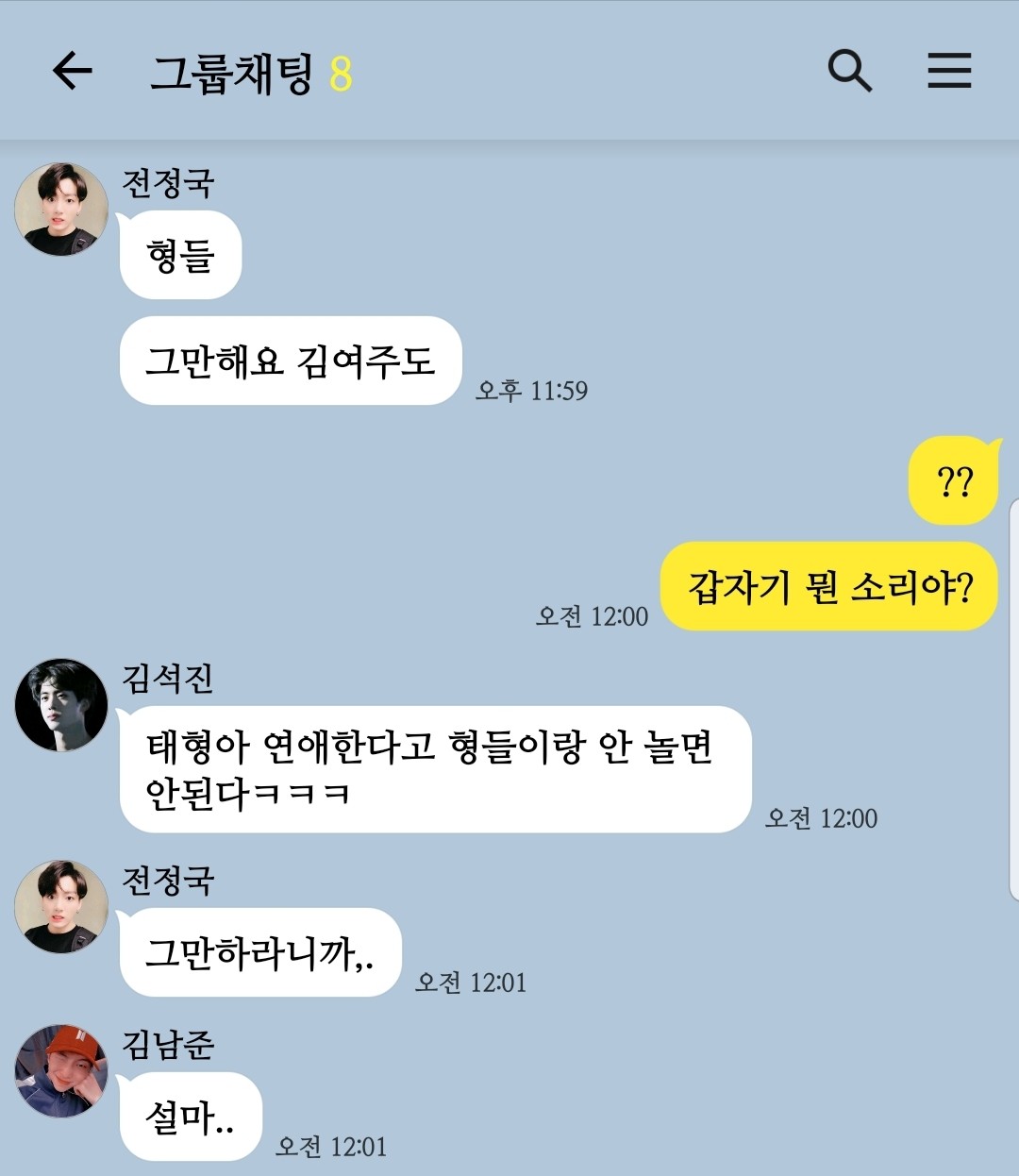1019x1176 pixels.
Task: Open the chat room hamburger menu
Action: pos(948,71)
